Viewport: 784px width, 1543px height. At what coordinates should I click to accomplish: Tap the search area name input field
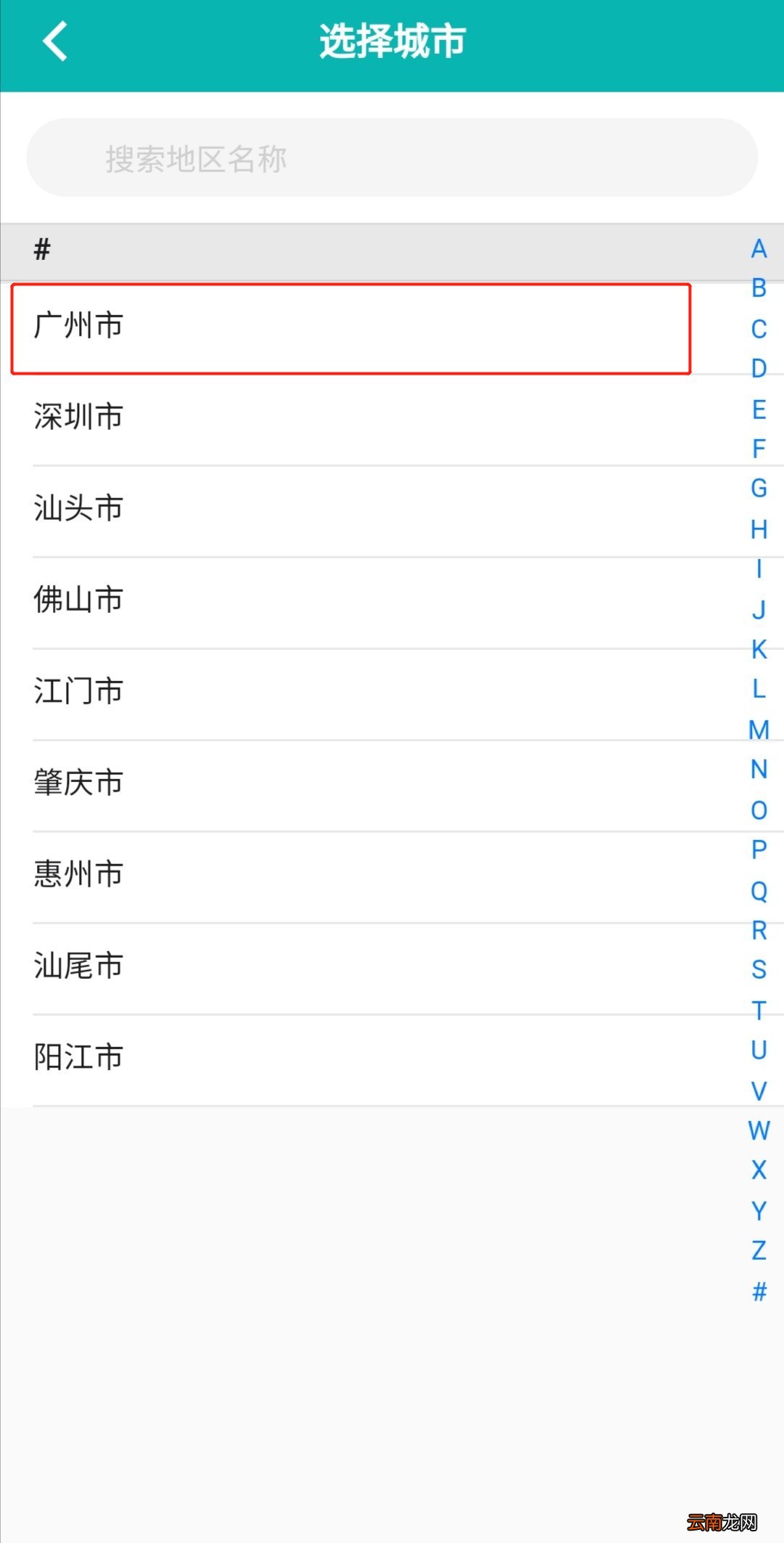pyautogui.click(x=392, y=160)
